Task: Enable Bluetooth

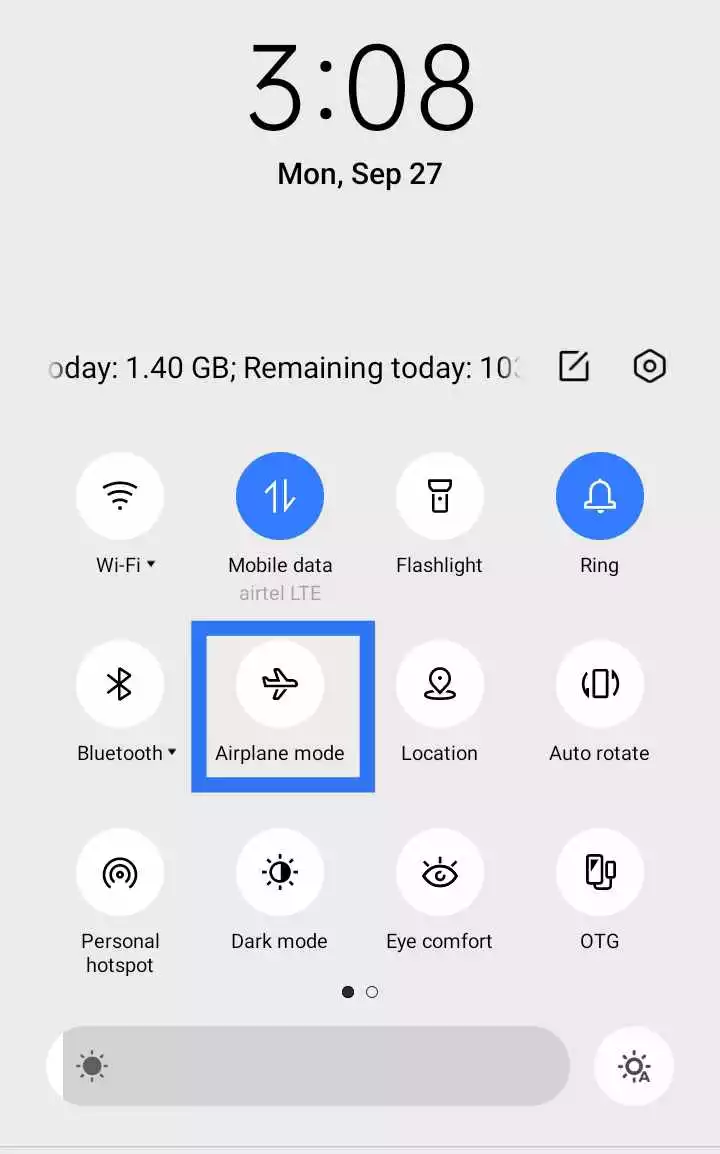Action: [120, 684]
